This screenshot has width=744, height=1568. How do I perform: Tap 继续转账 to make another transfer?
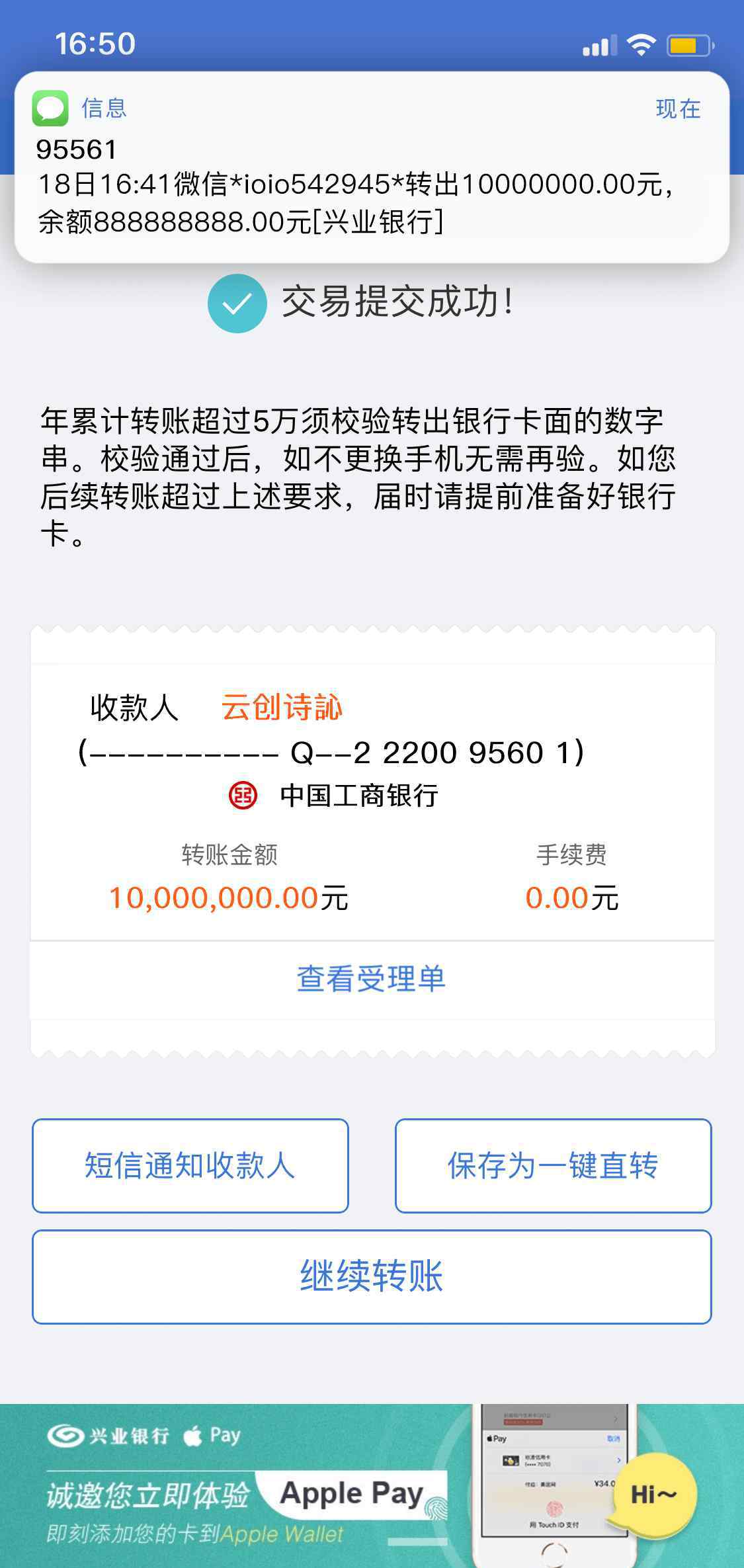click(x=372, y=1277)
